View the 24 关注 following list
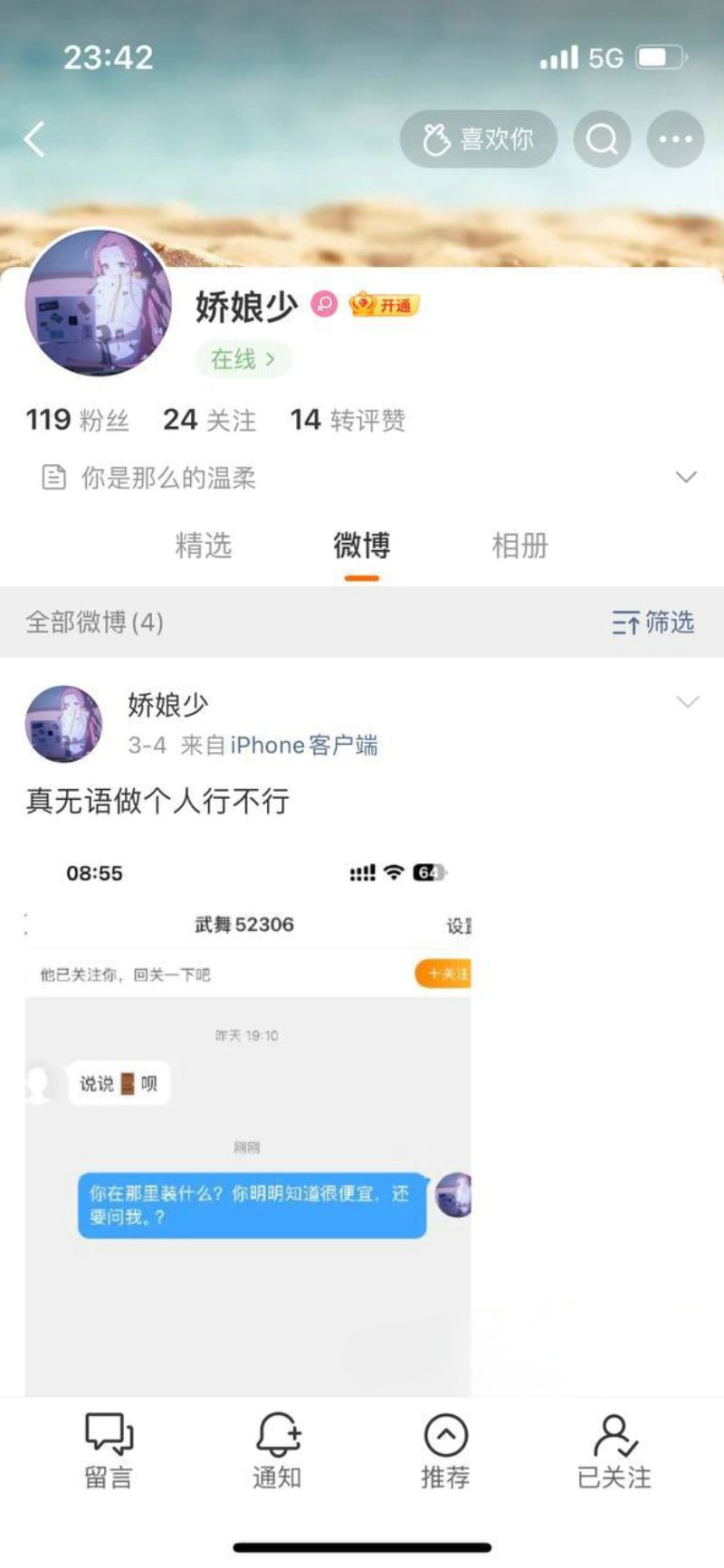The height and width of the screenshot is (1568, 724). (209, 420)
